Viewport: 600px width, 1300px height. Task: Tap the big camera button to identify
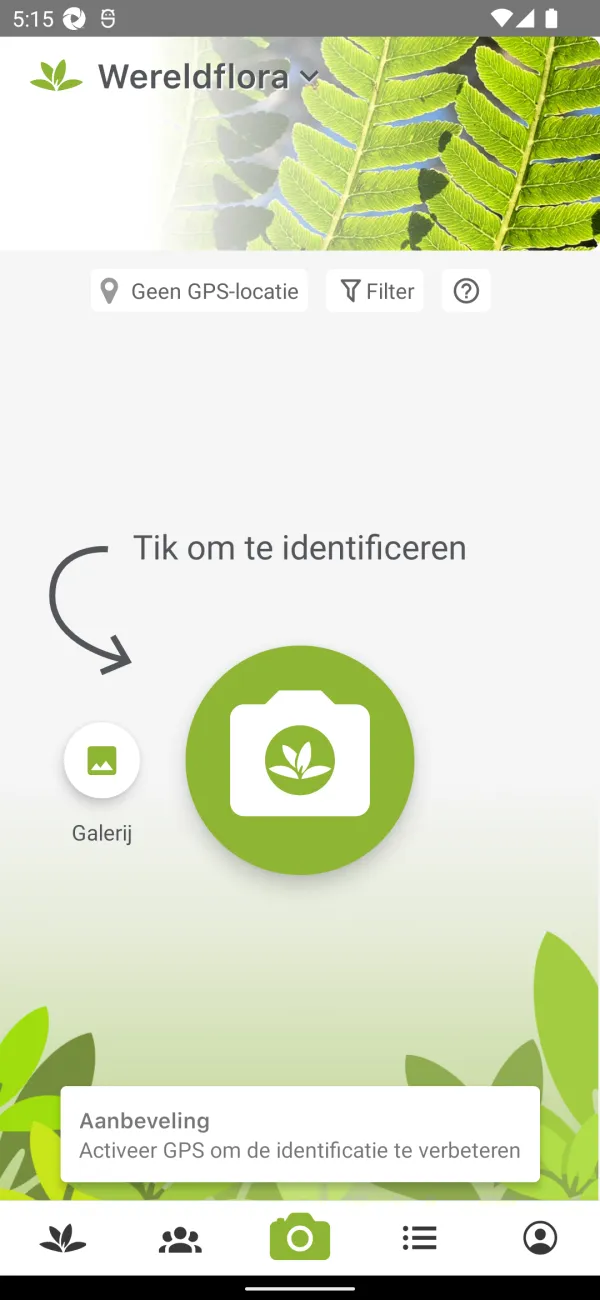coord(300,760)
